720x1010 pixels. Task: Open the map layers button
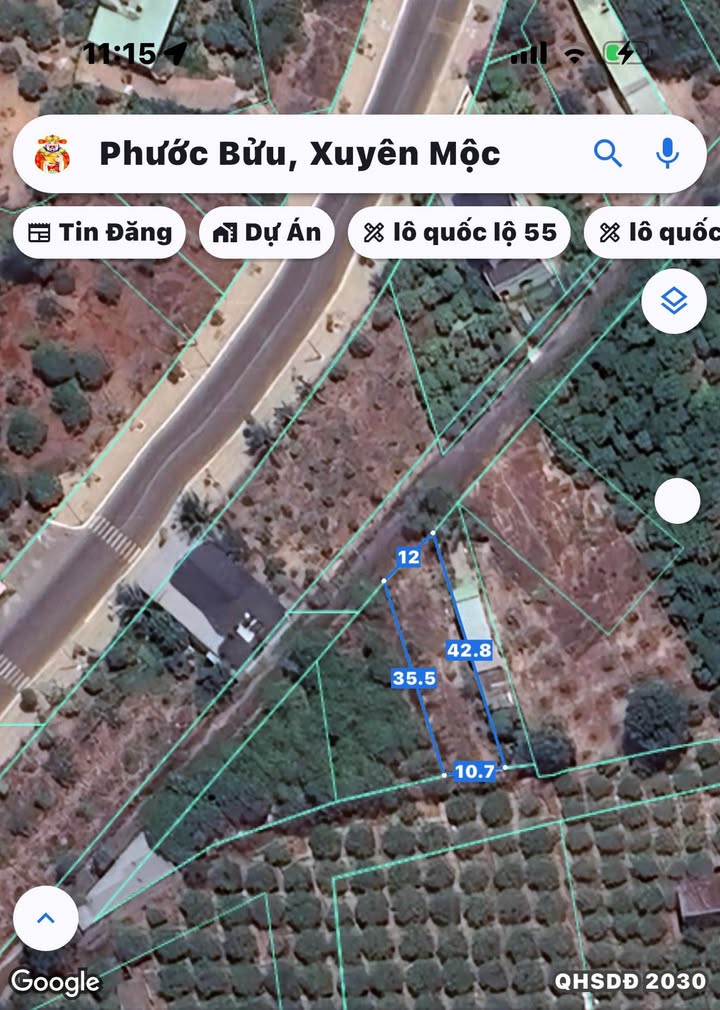coord(675,301)
